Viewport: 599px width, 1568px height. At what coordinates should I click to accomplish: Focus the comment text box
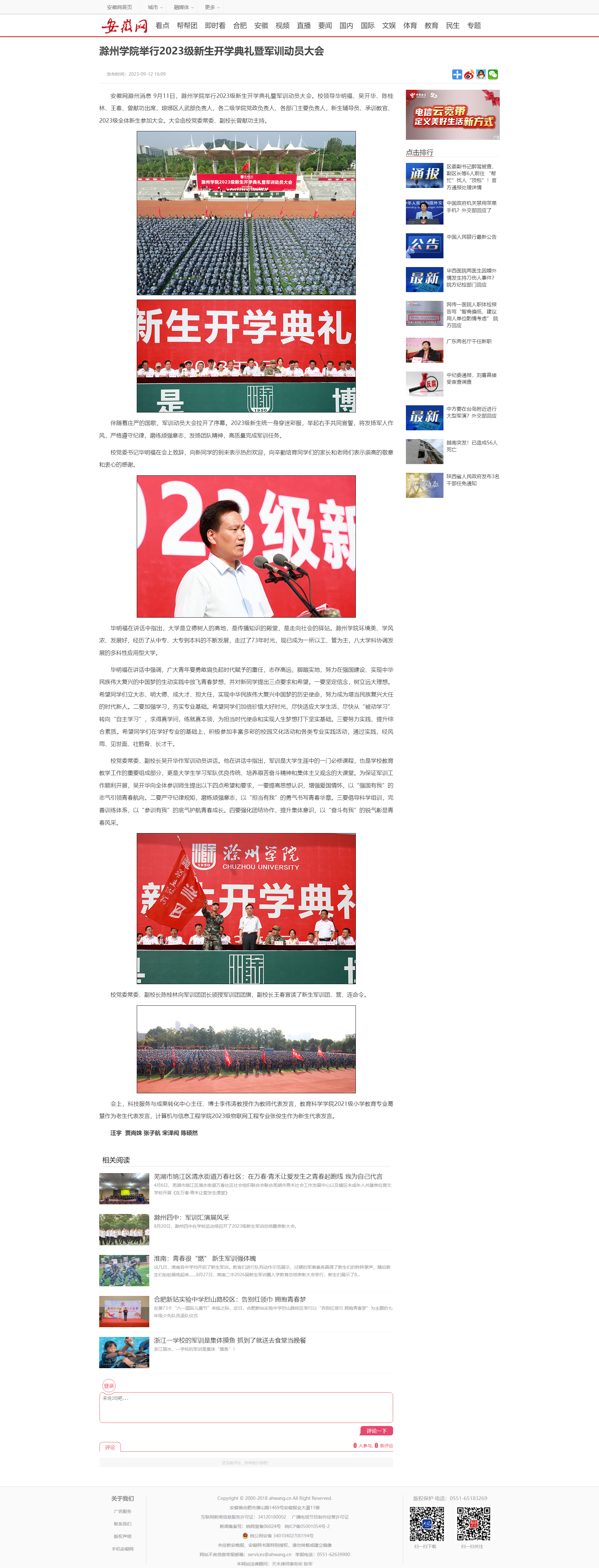tap(246, 1407)
